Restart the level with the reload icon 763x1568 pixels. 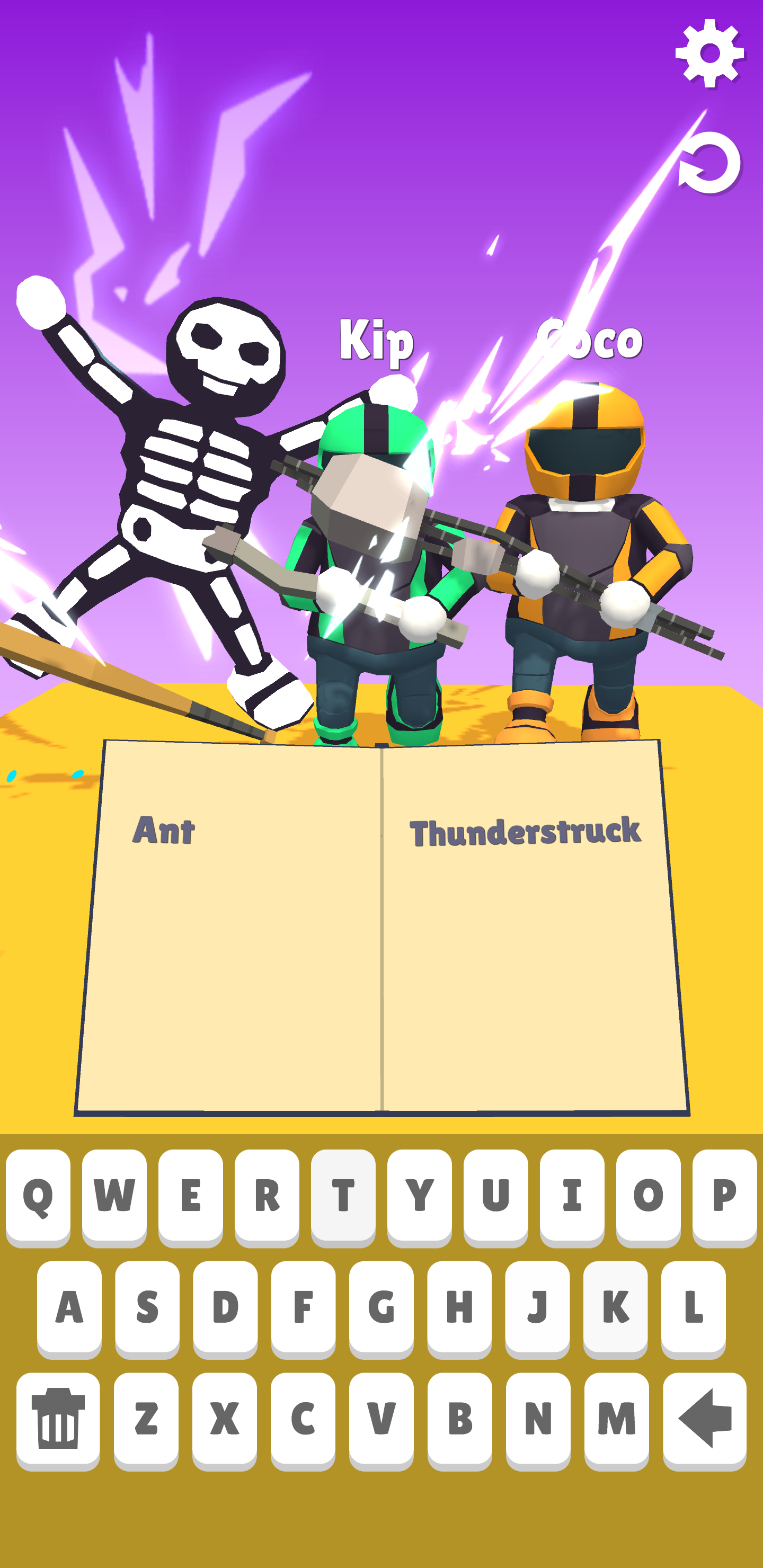pyautogui.click(x=709, y=163)
